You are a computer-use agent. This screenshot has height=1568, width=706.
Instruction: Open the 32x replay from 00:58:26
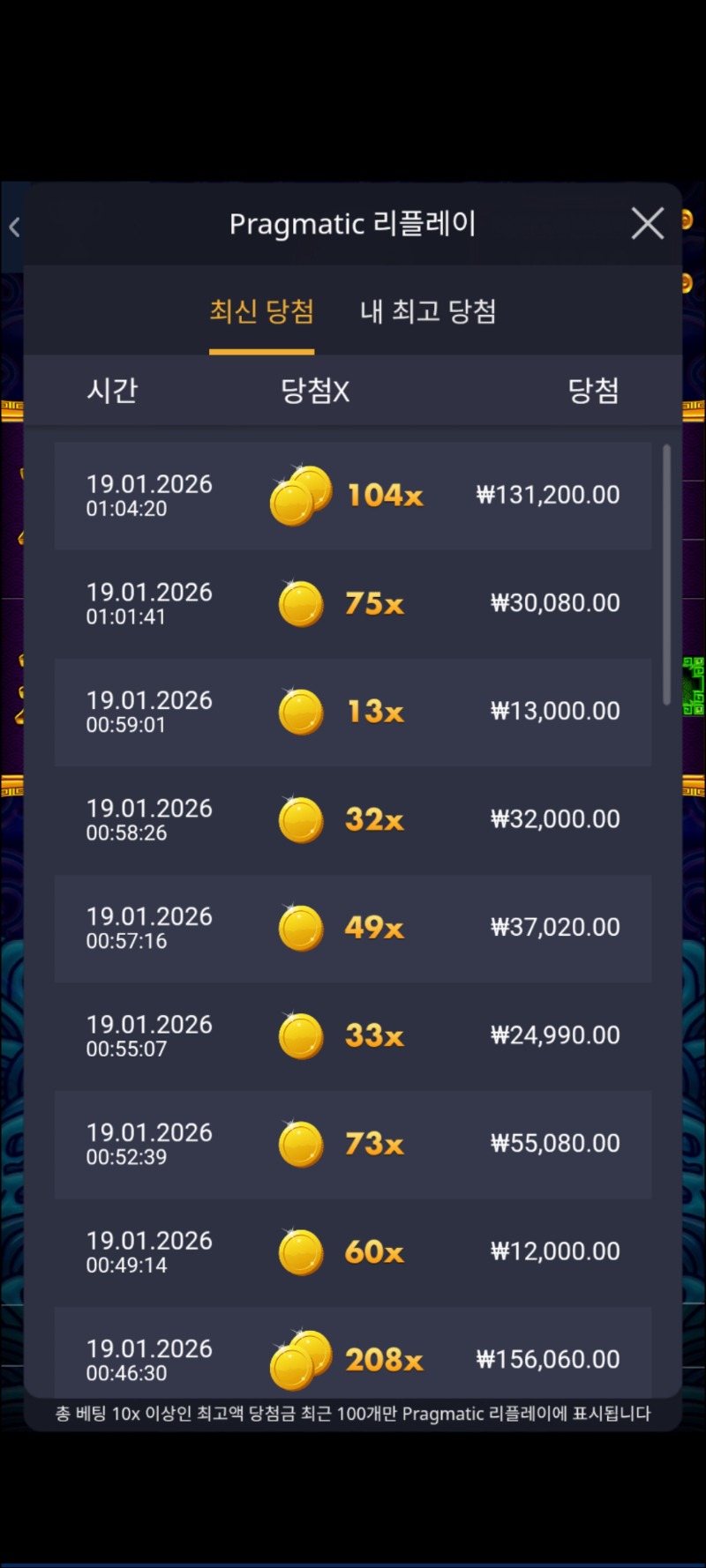point(352,820)
